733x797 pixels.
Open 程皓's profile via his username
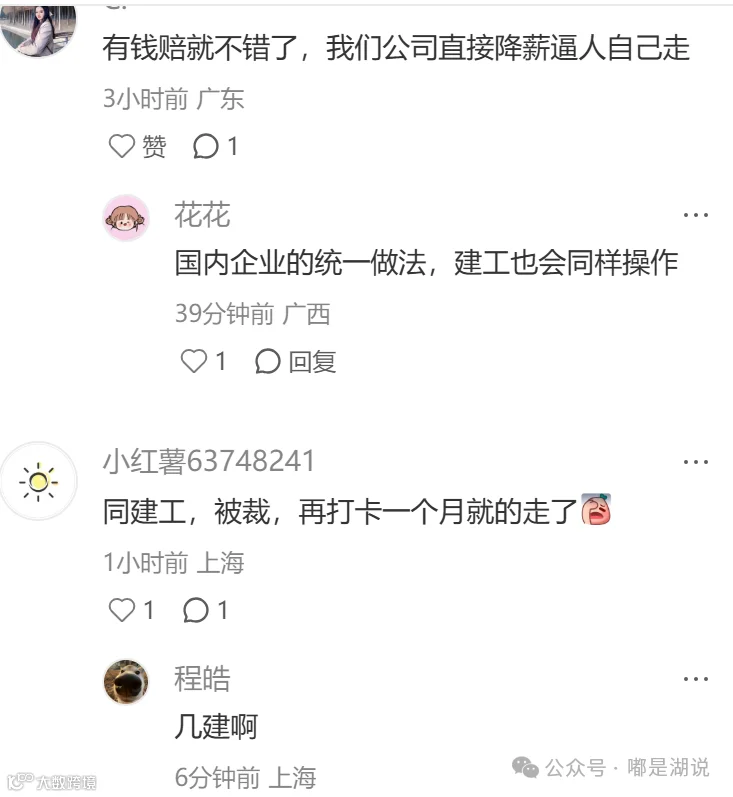coord(201,679)
